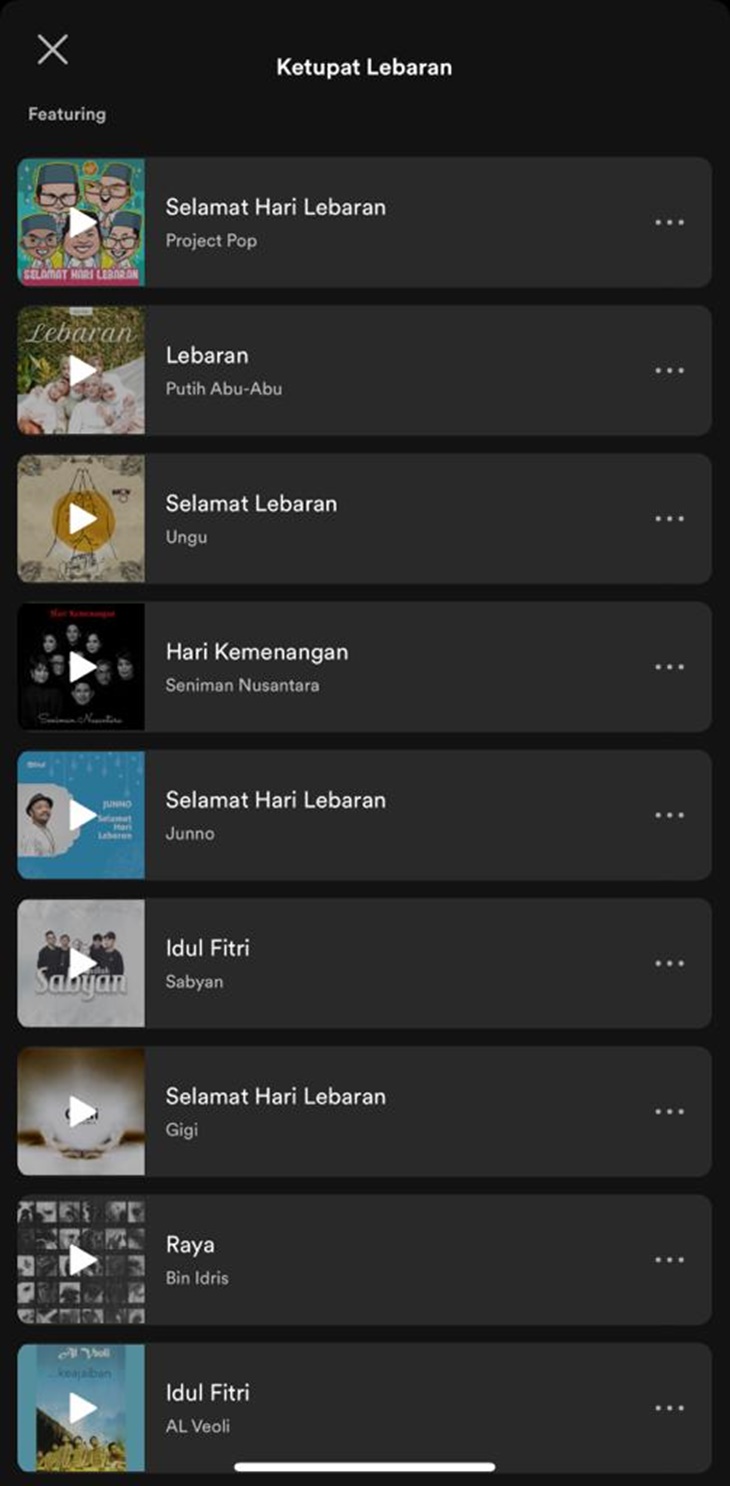Open the 'Ketupat Lebaran' playlist title
The height and width of the screenshot is (1486, 730).
tap(364, 67)
